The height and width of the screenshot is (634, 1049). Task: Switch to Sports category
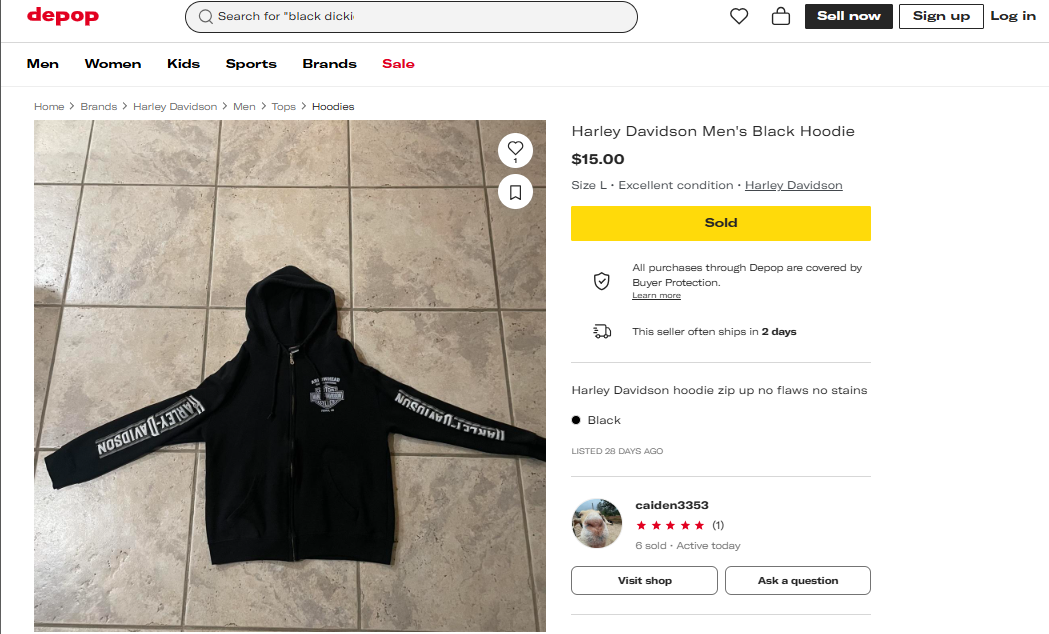(251, 64)
